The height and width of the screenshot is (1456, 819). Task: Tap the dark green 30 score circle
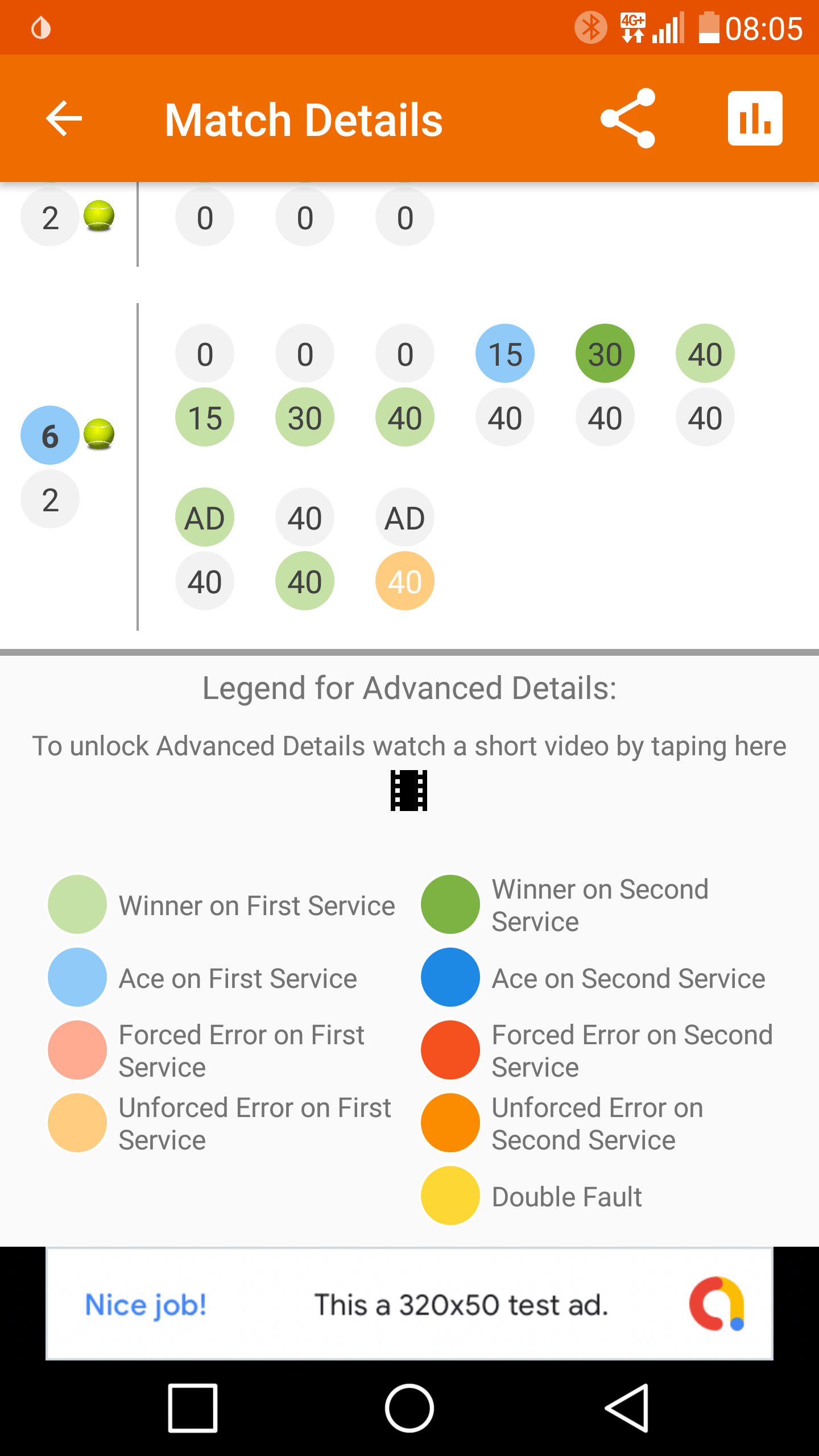605,353
